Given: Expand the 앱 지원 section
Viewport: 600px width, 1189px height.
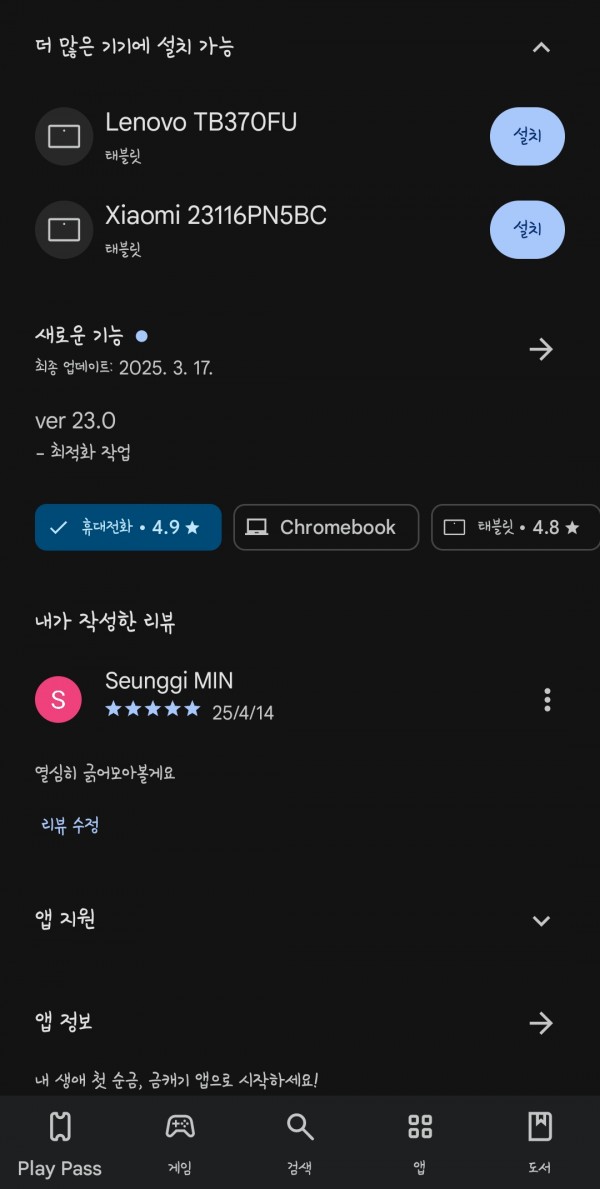Looking at the screenshot, I should 541,921.
